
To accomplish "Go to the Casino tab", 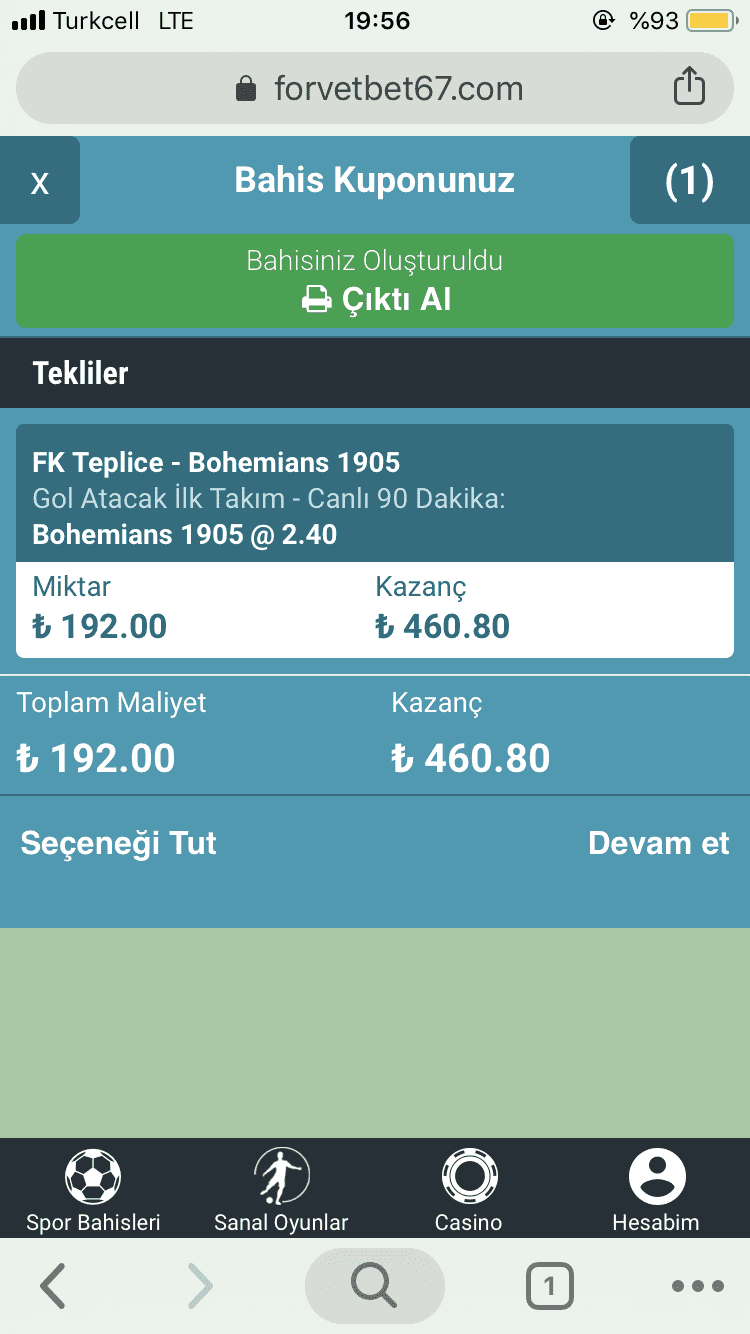I will click(468, 1190).
